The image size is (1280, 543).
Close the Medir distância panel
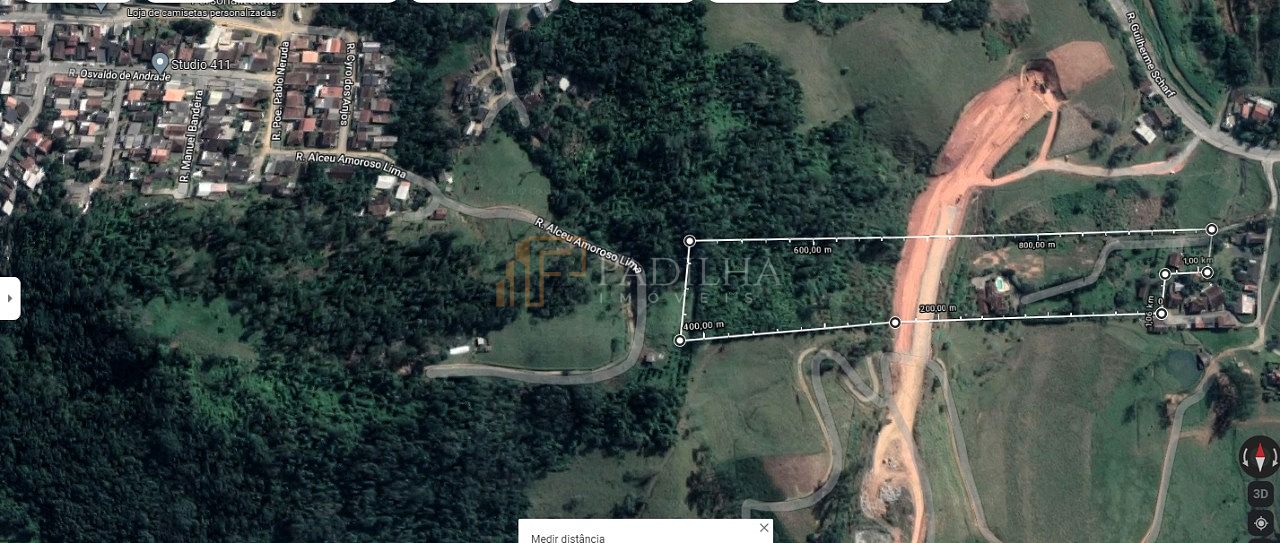[764, 528]
